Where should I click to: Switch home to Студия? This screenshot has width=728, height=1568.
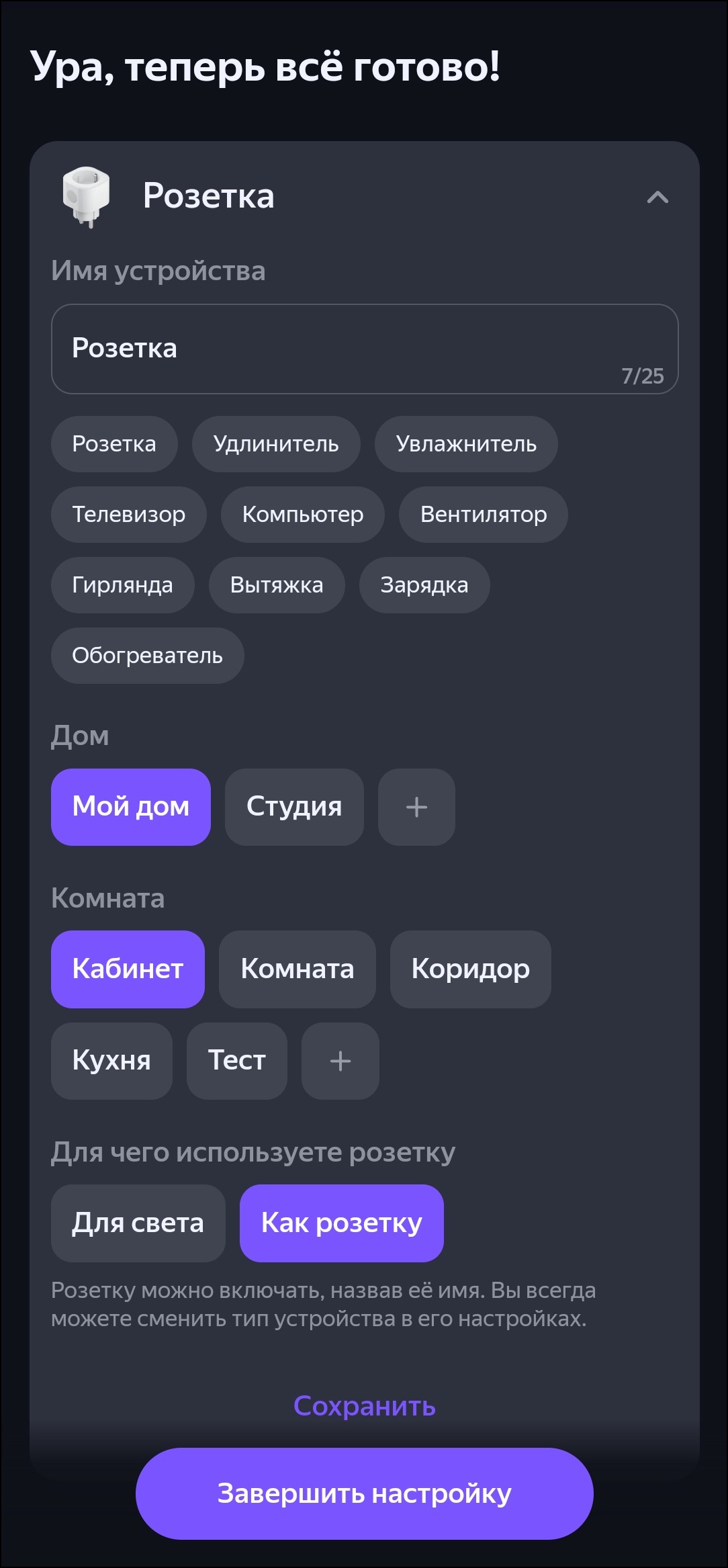[x=293, y=807]
